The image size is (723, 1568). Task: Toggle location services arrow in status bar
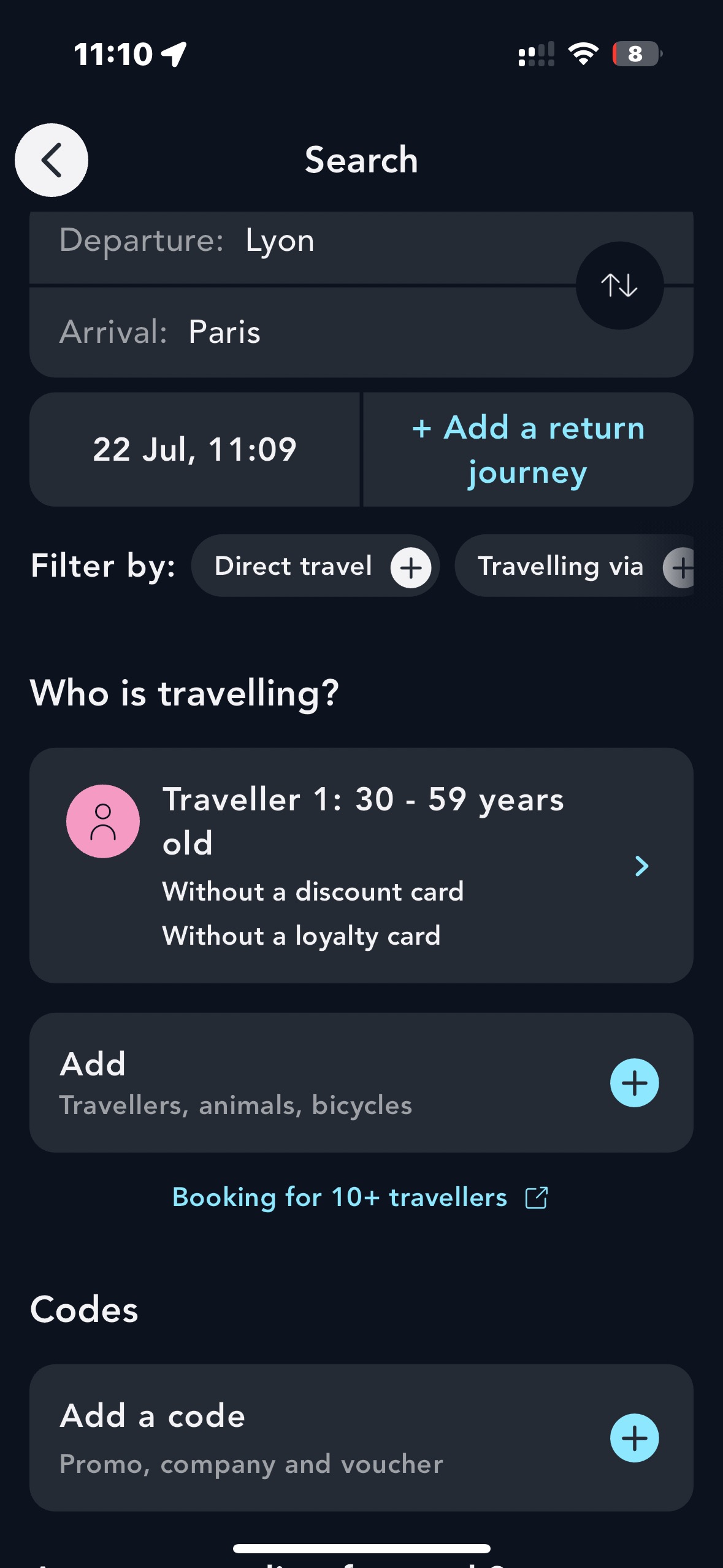175,54
